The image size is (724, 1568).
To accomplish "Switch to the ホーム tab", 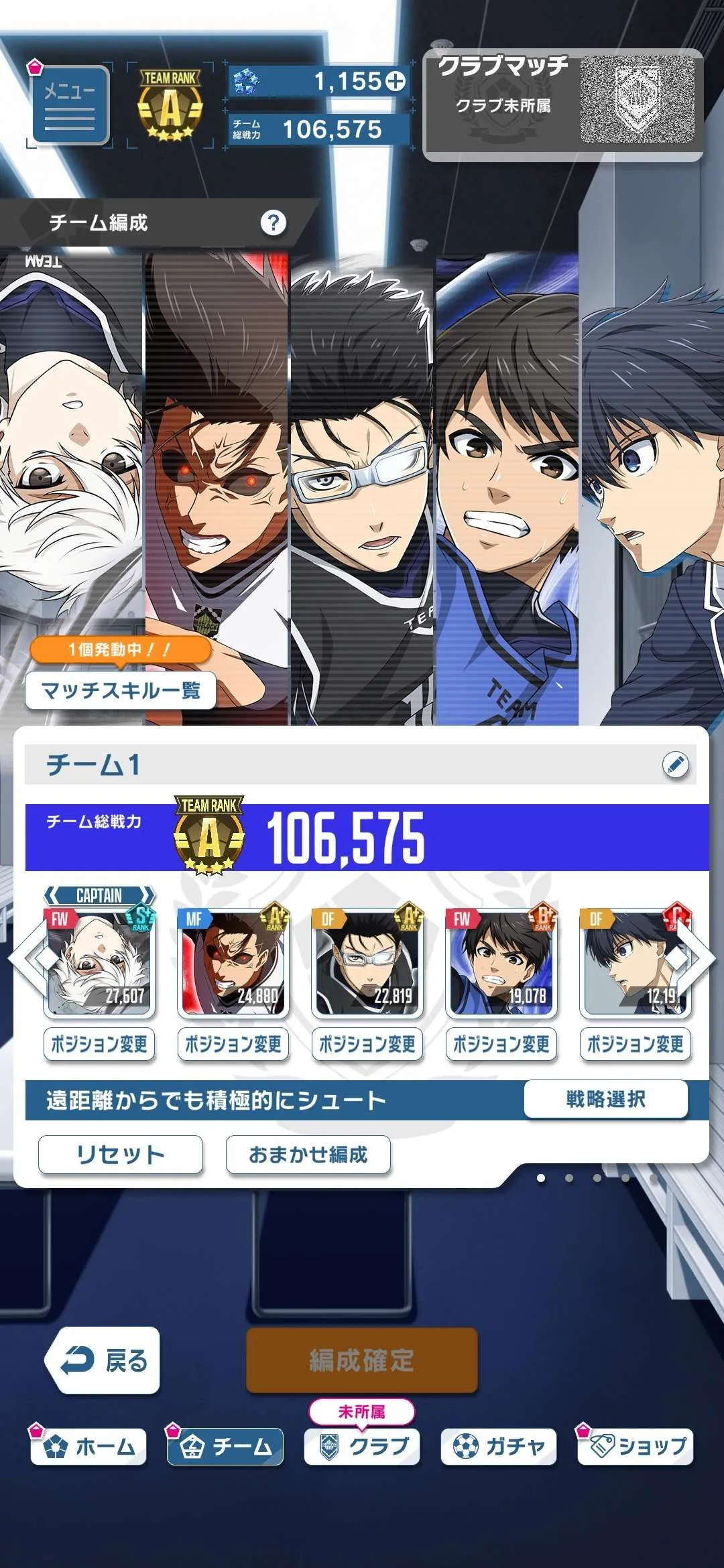I will pyautogui.click(x=88, y=1447).
